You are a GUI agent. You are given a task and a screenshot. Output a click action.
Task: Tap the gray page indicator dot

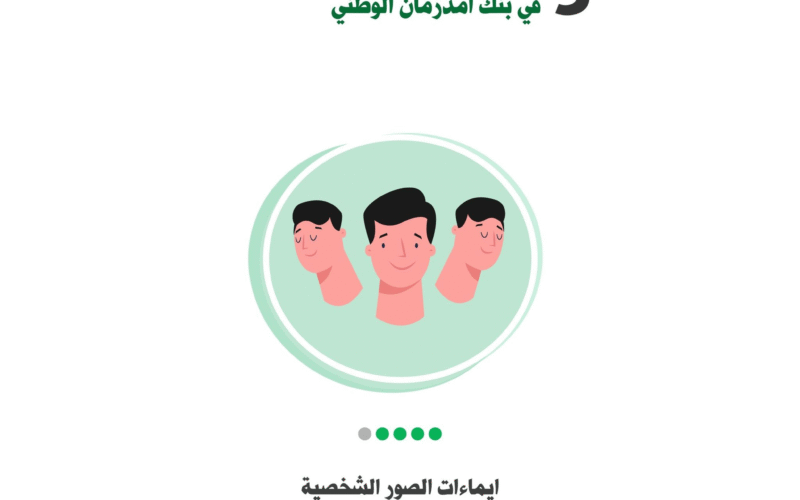click(365, 434)
